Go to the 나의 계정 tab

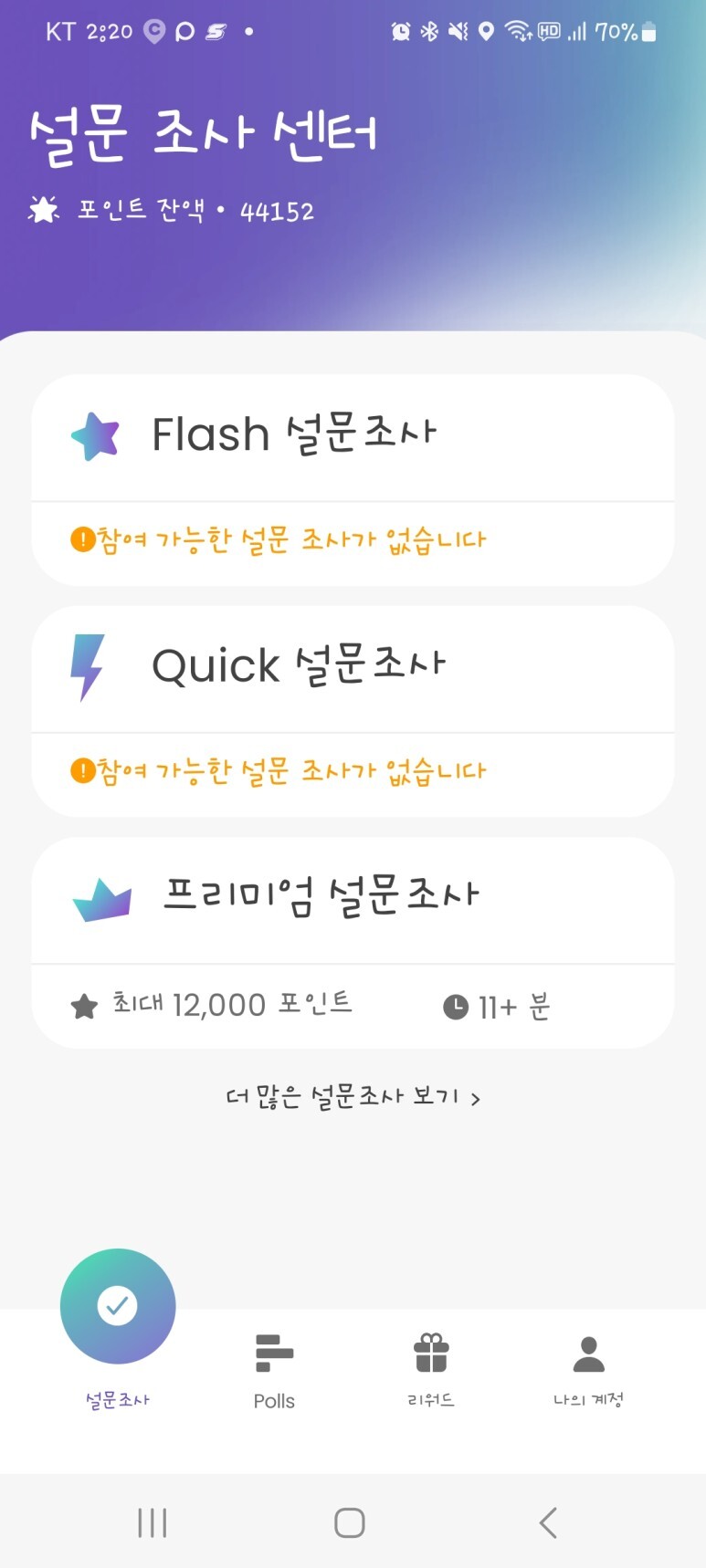588,1370
